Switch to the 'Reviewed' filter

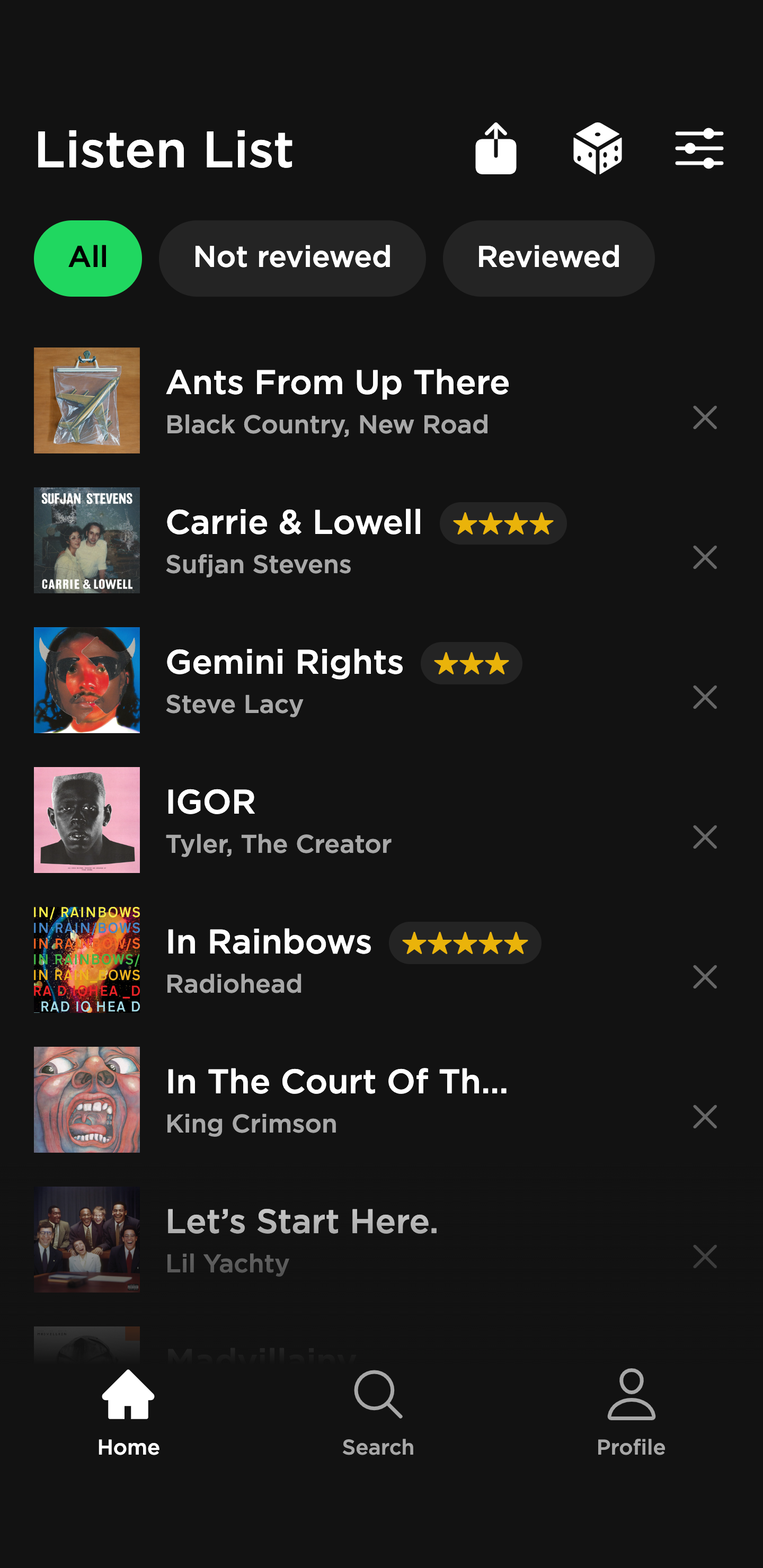[x=548, y=257]
